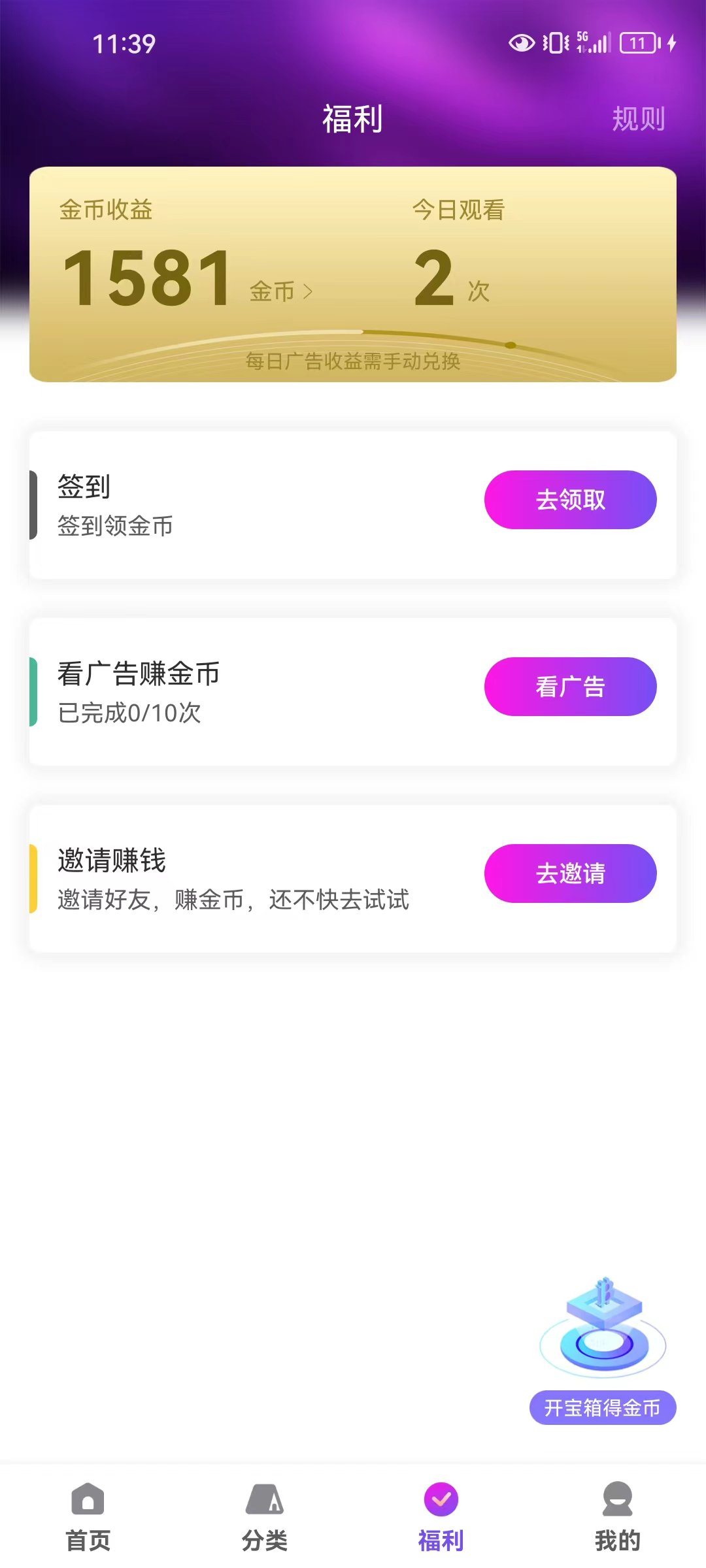Open the 规则 rules page

tap(638, 119)
